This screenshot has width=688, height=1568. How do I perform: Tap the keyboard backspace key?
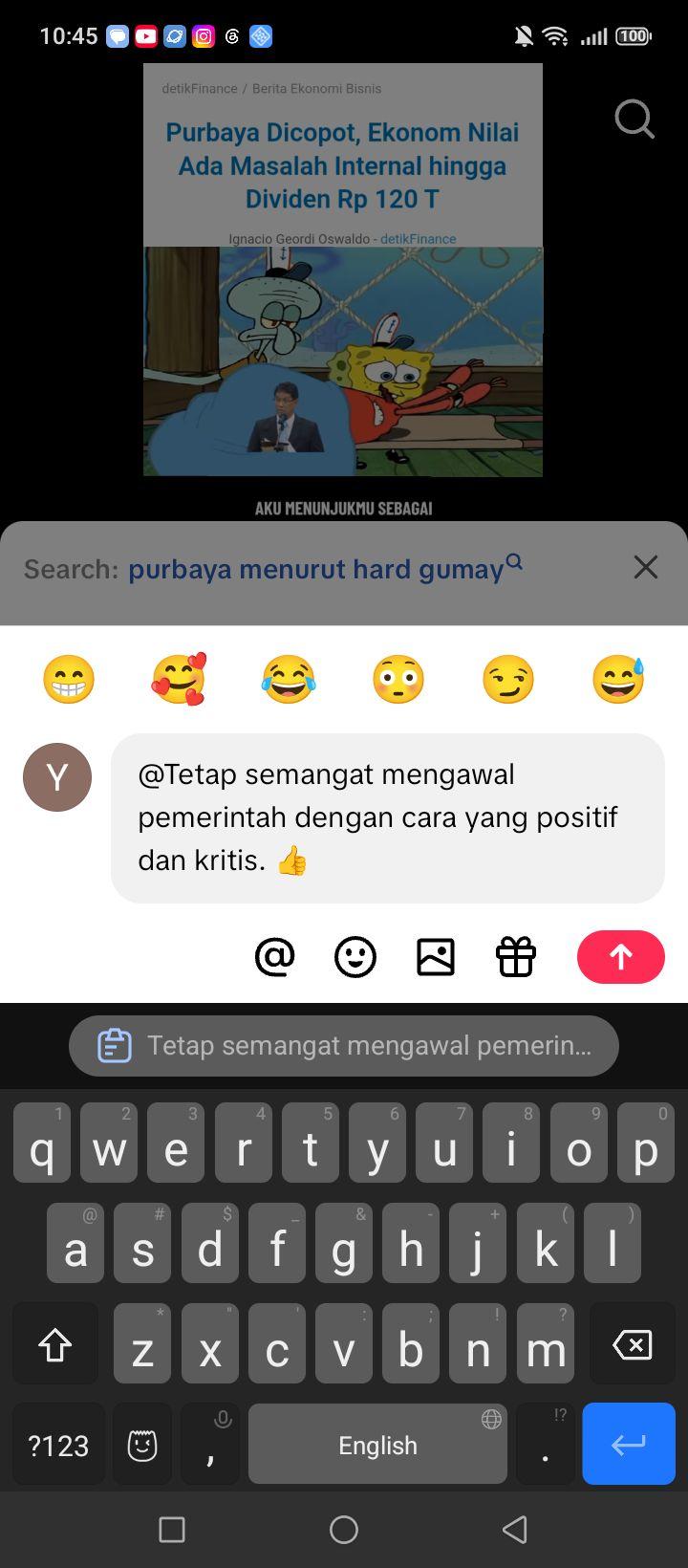pyautogui.click(x=632, y=1345)
